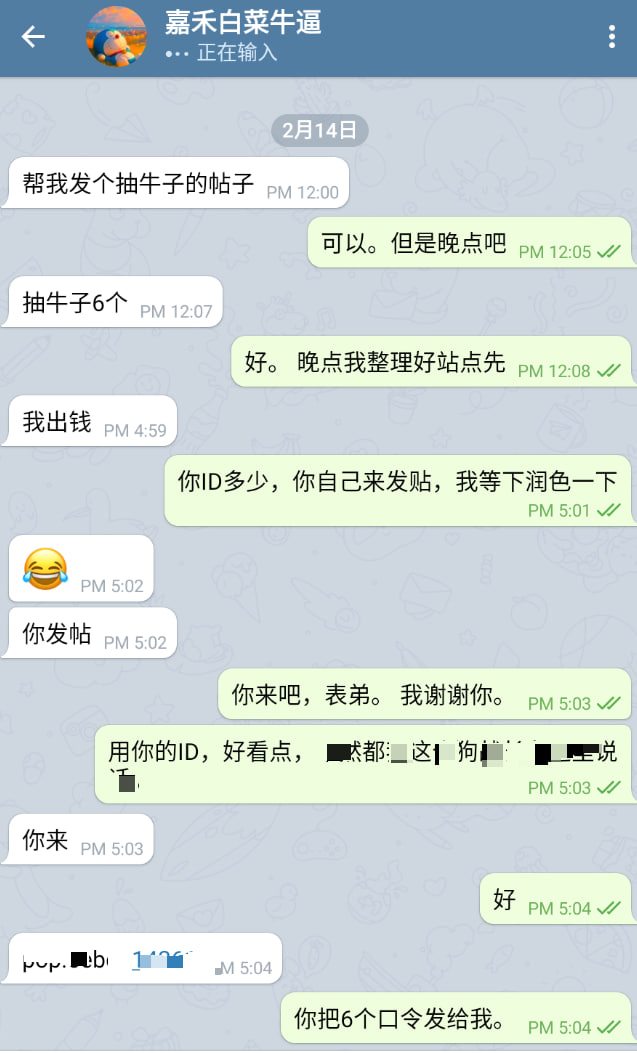Go back using the arrow
The height and width of the screenshot is (1054, 637).
click(x=33, y=37)
